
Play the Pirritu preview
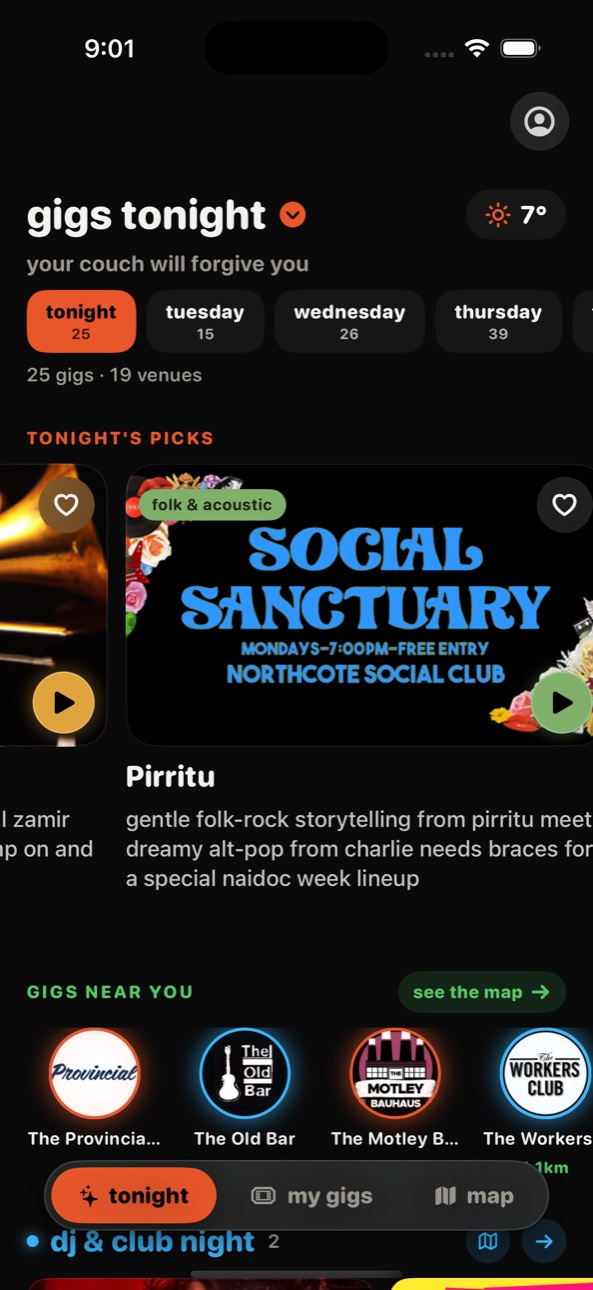(562, 703)
